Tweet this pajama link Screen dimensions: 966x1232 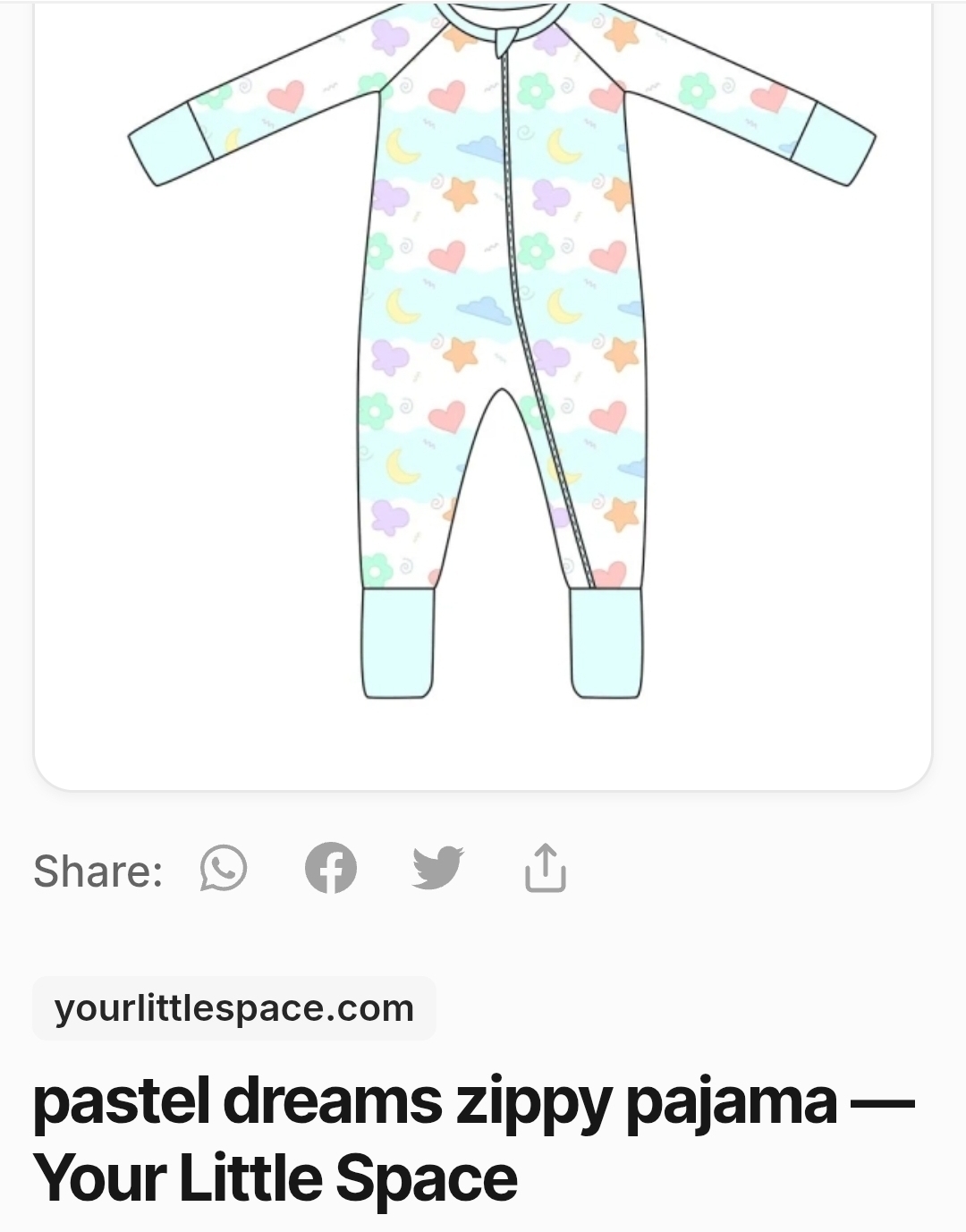coord(437,869)
